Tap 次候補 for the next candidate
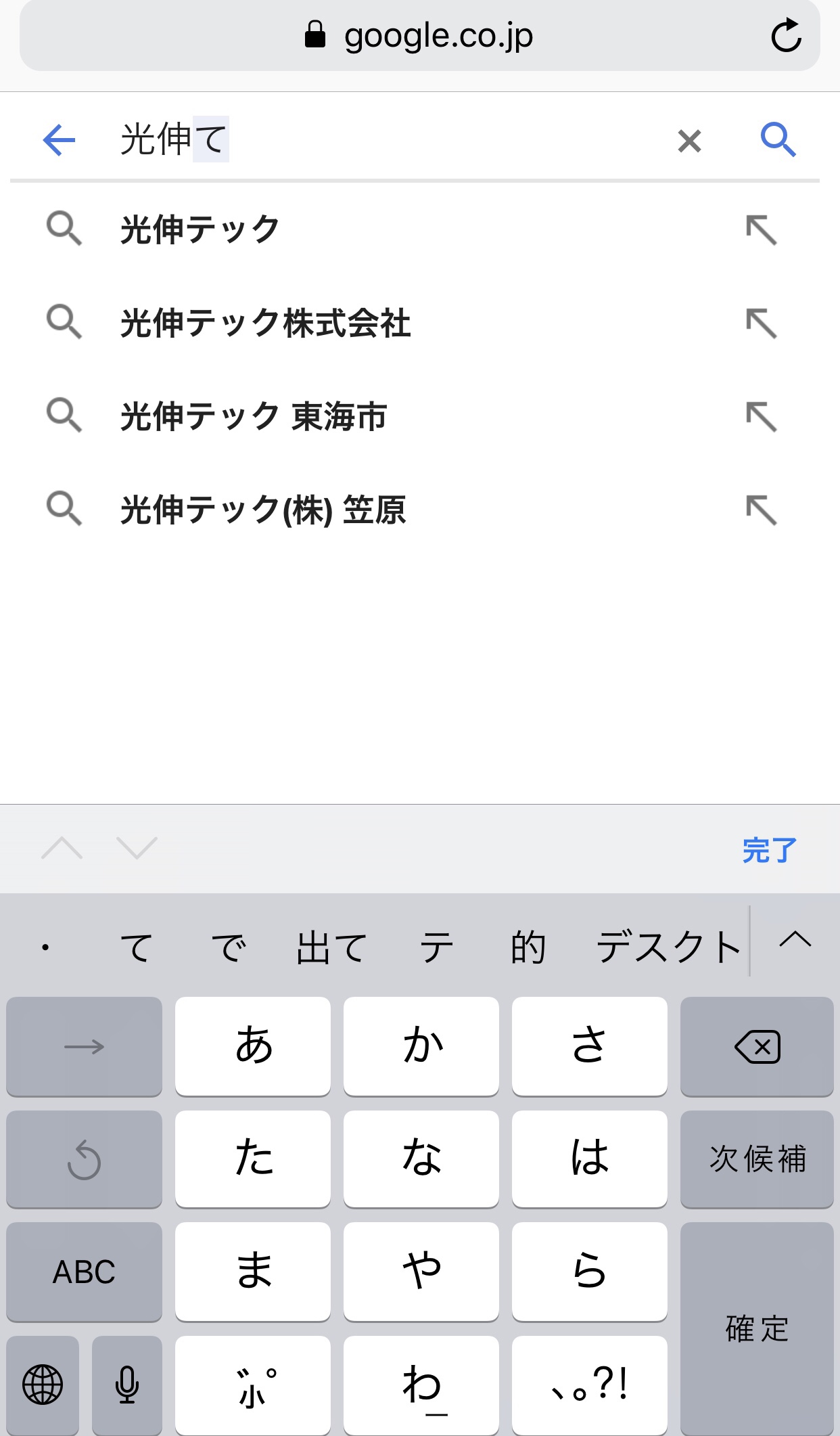 point(757,1159)
